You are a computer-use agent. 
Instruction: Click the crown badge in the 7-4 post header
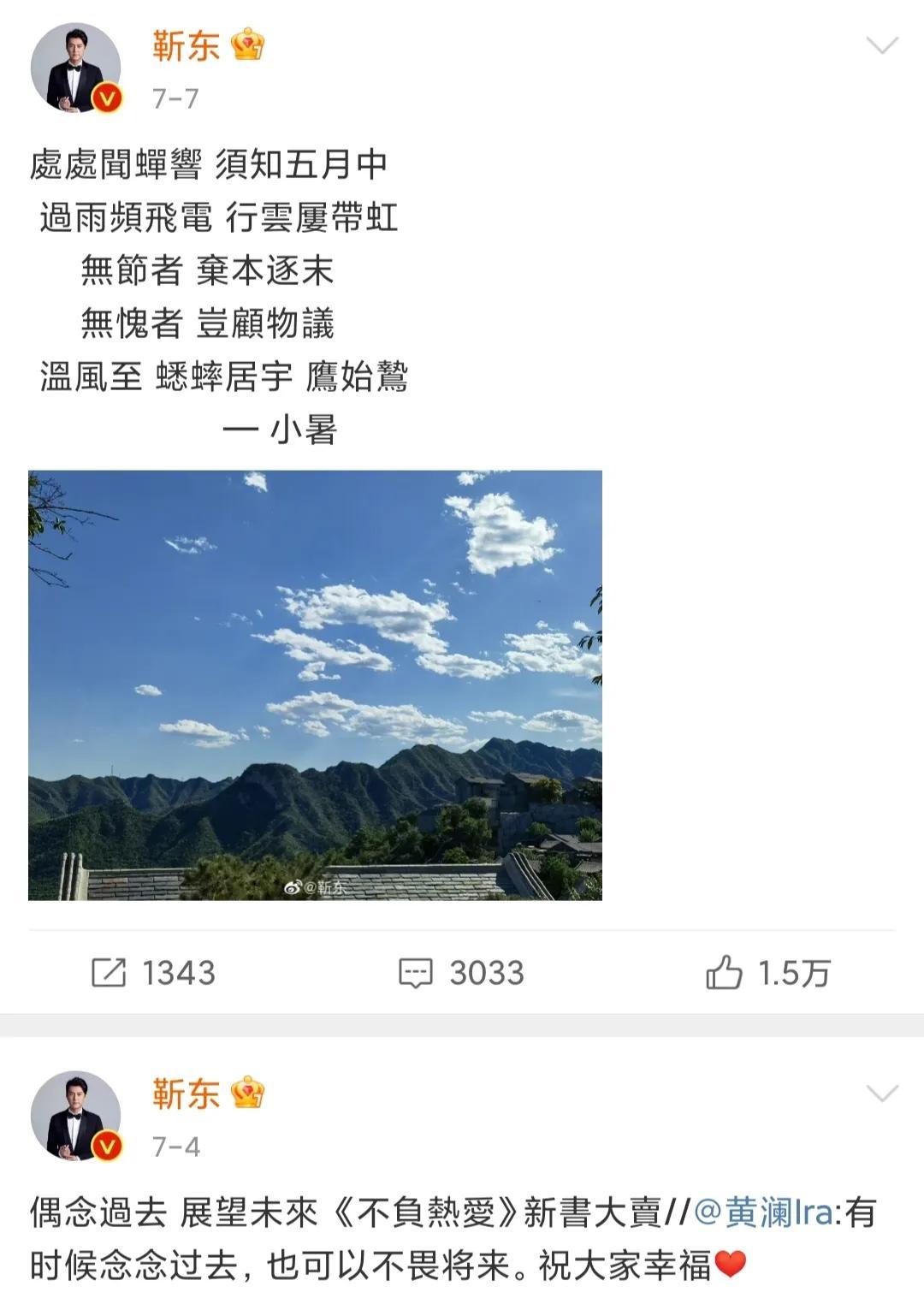pyautogui.click(x=248, y=1094)
